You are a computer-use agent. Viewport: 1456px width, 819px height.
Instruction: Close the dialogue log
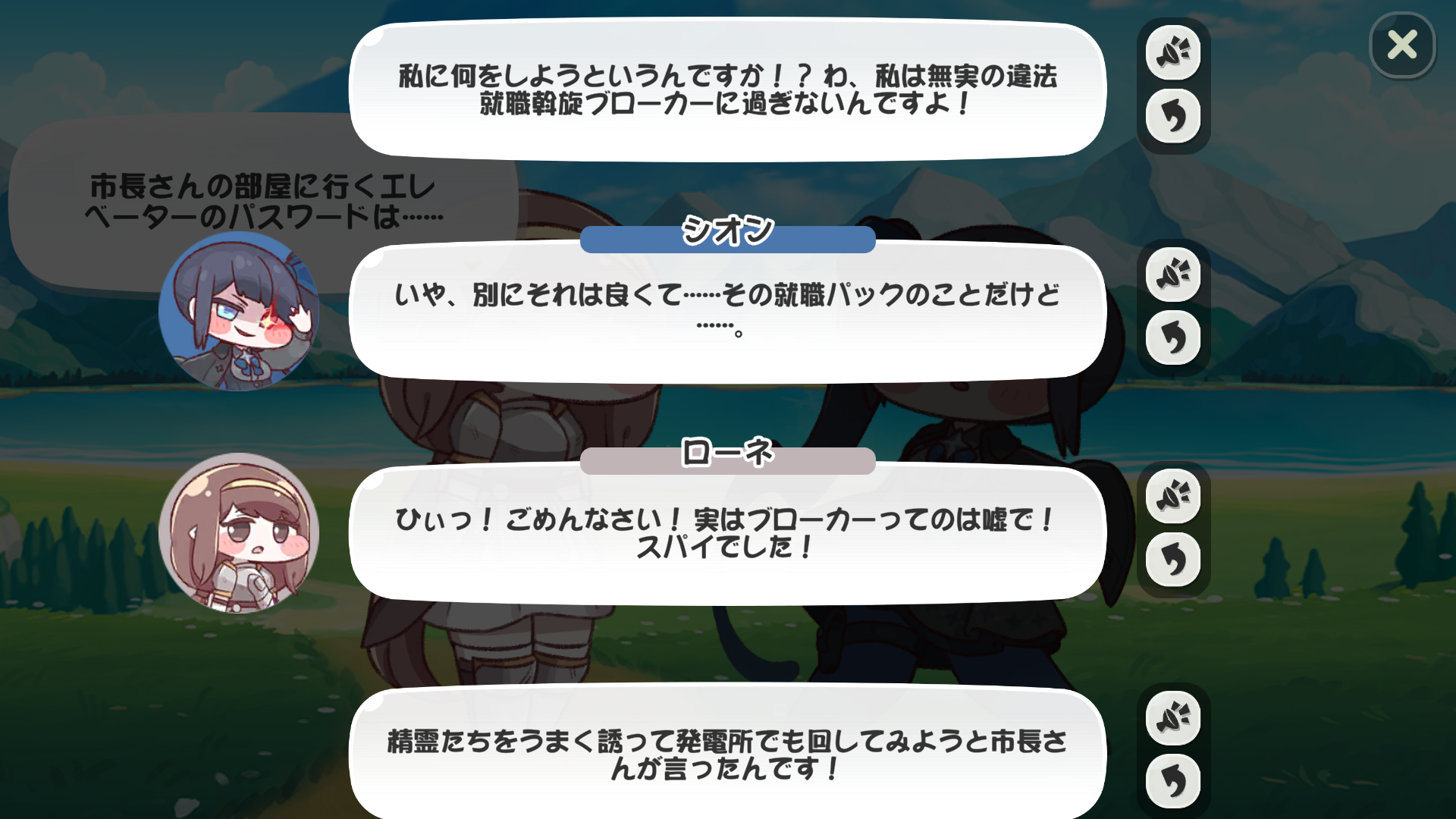pyautogui.click(x=1402, y=45)
